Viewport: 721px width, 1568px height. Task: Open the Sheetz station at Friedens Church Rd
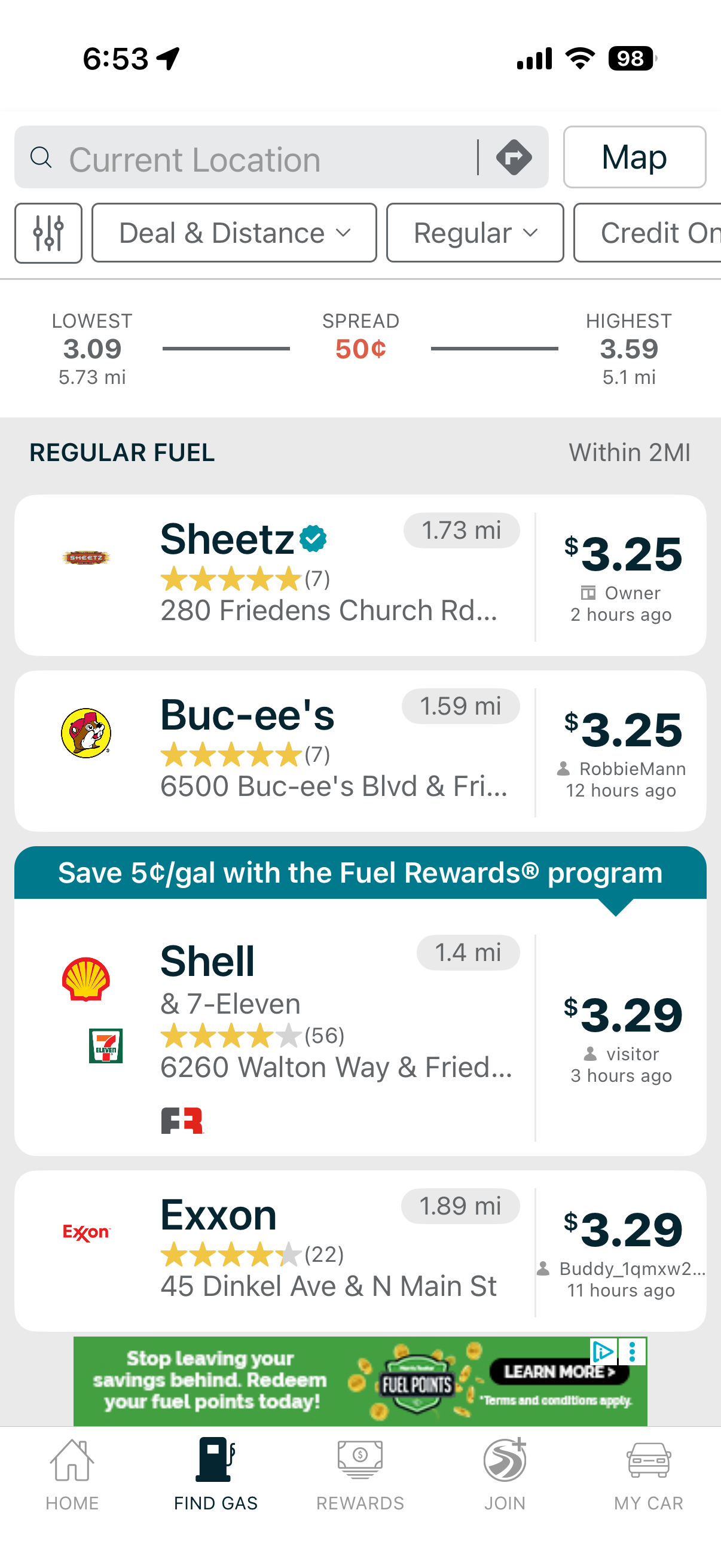(x=329, y=575)
